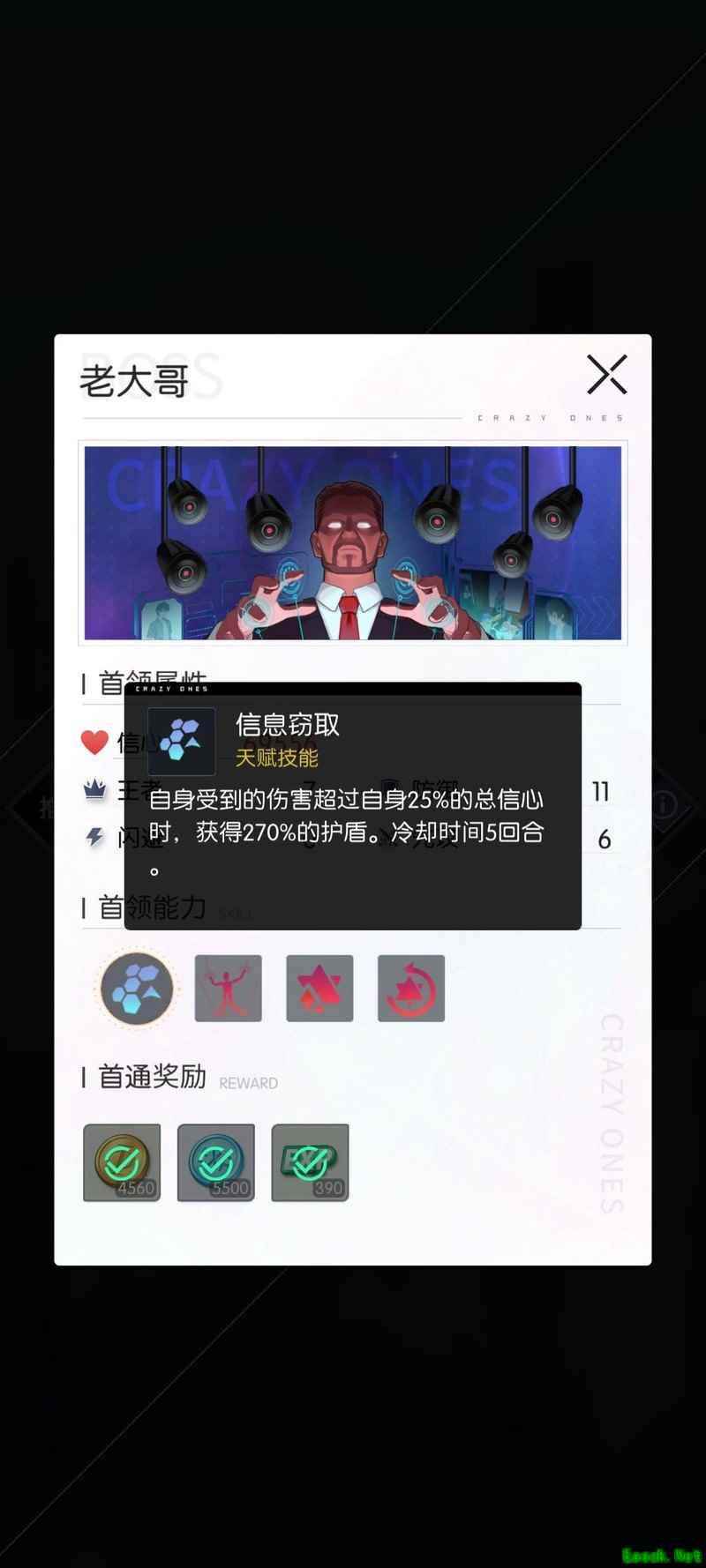View the second boss skill with figure icon
The image size is (706, 1568).
pyautogui.click(x=228, y=989)
